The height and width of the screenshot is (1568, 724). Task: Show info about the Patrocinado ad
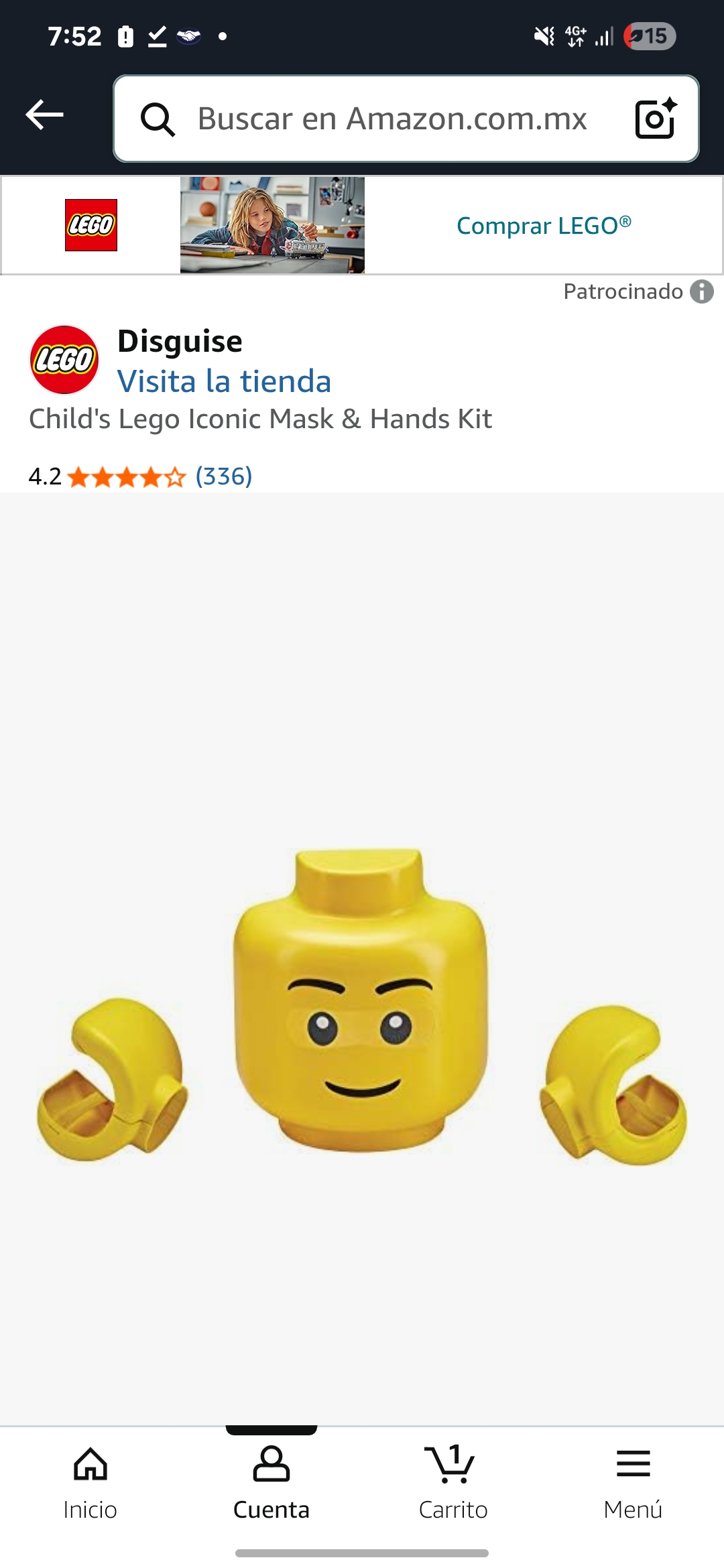(x=702, y=291)
